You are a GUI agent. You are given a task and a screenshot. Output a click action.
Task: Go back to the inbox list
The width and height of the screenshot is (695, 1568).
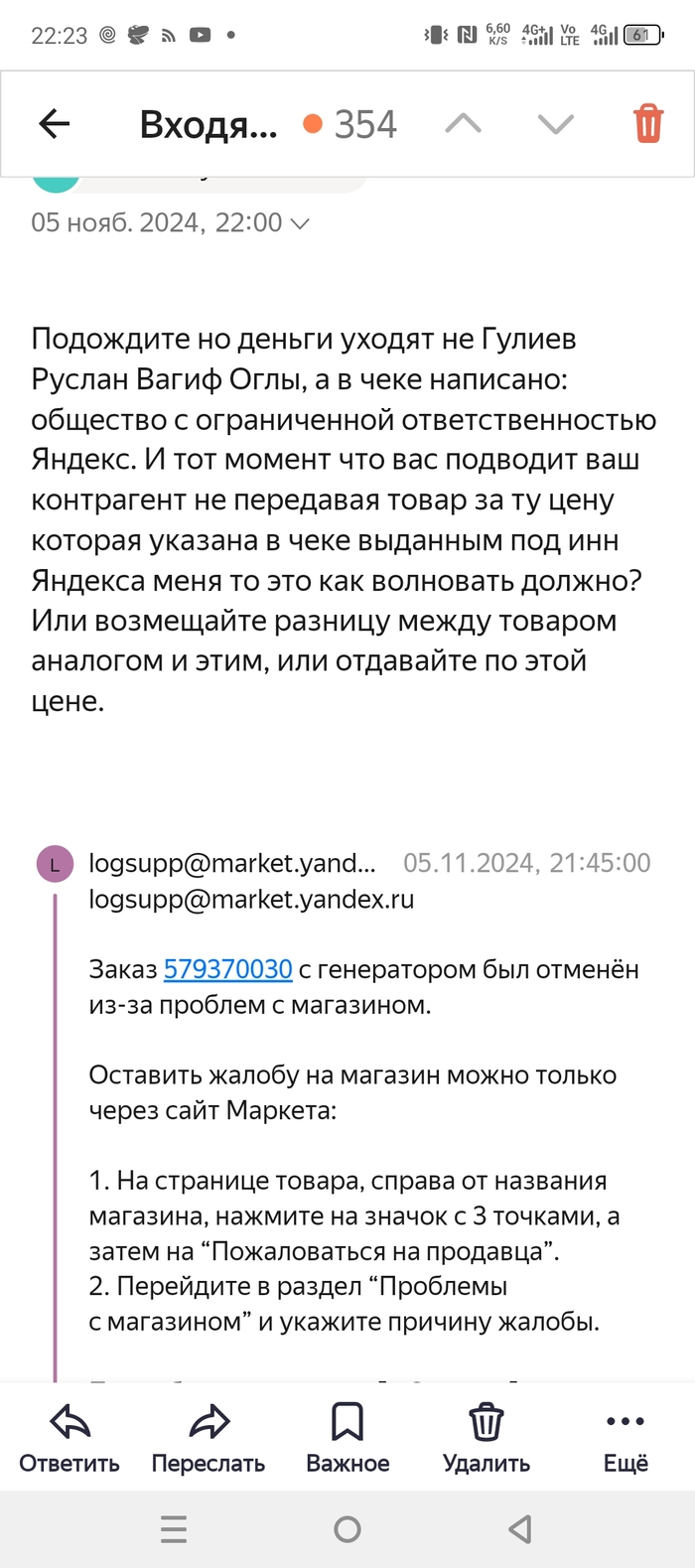pyautogui.click(x=55, y=124)
